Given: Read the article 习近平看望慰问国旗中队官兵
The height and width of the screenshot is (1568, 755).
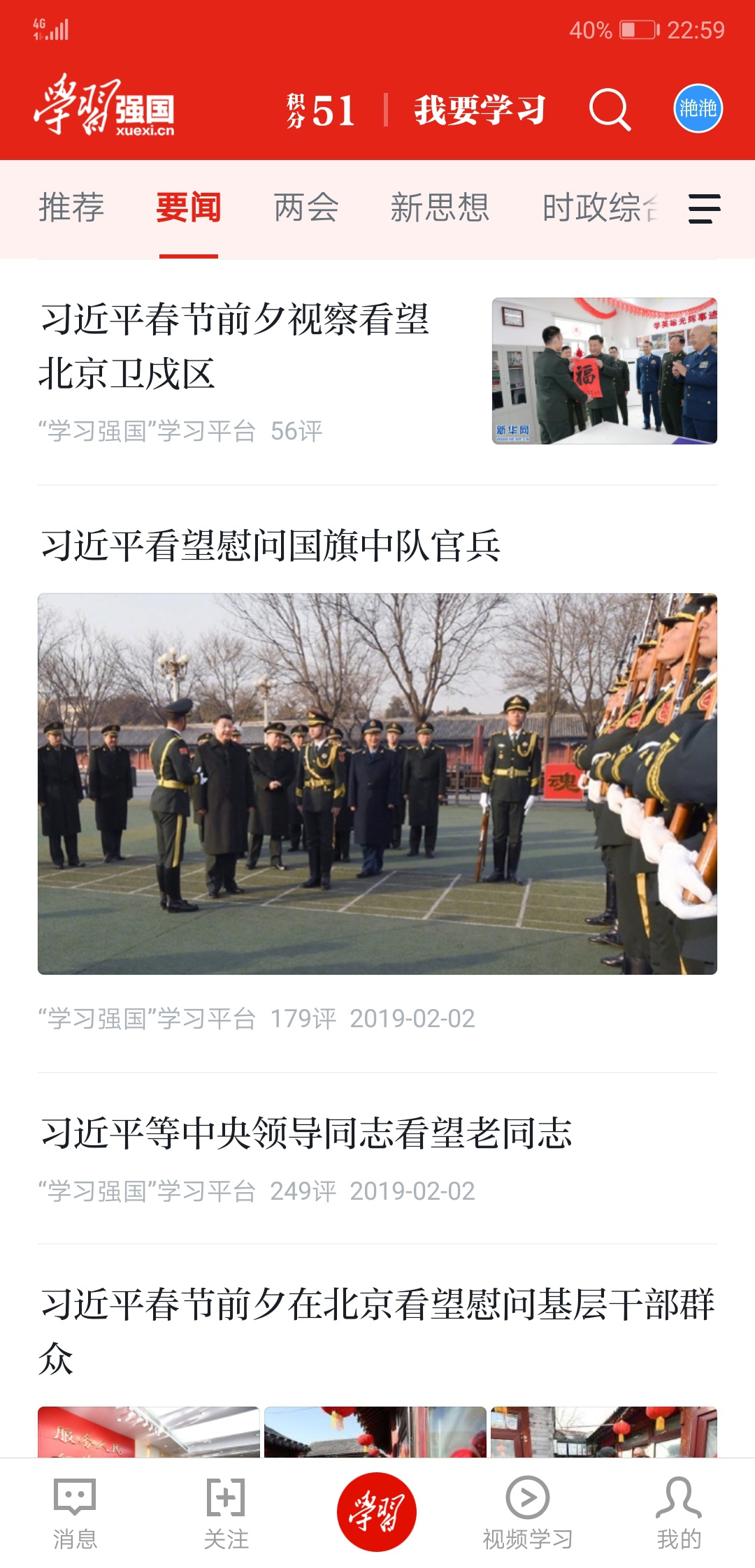Looking at the screenshot, I should (271, 546).
